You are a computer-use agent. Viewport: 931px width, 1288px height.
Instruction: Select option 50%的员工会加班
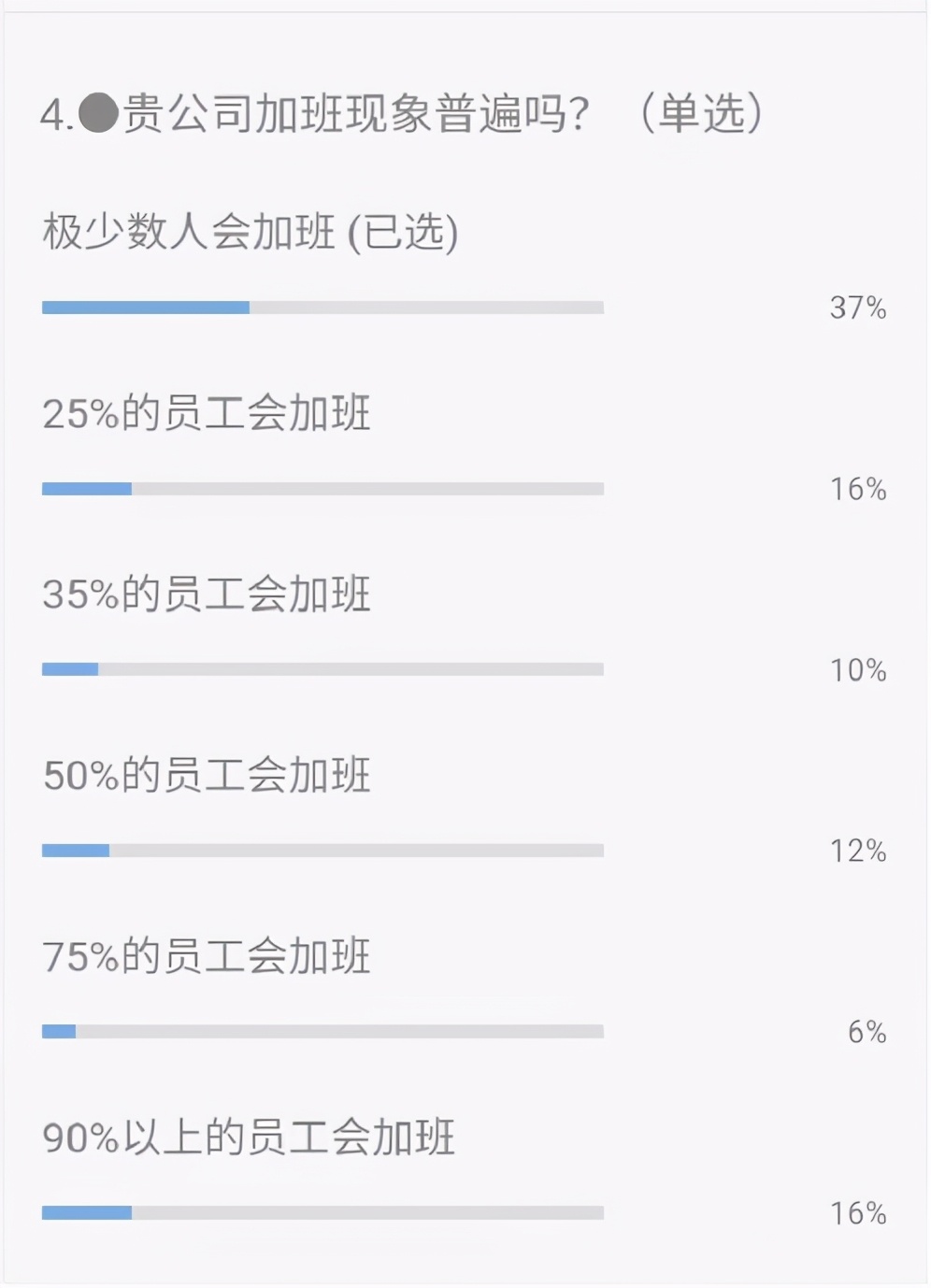coord(206,774)
